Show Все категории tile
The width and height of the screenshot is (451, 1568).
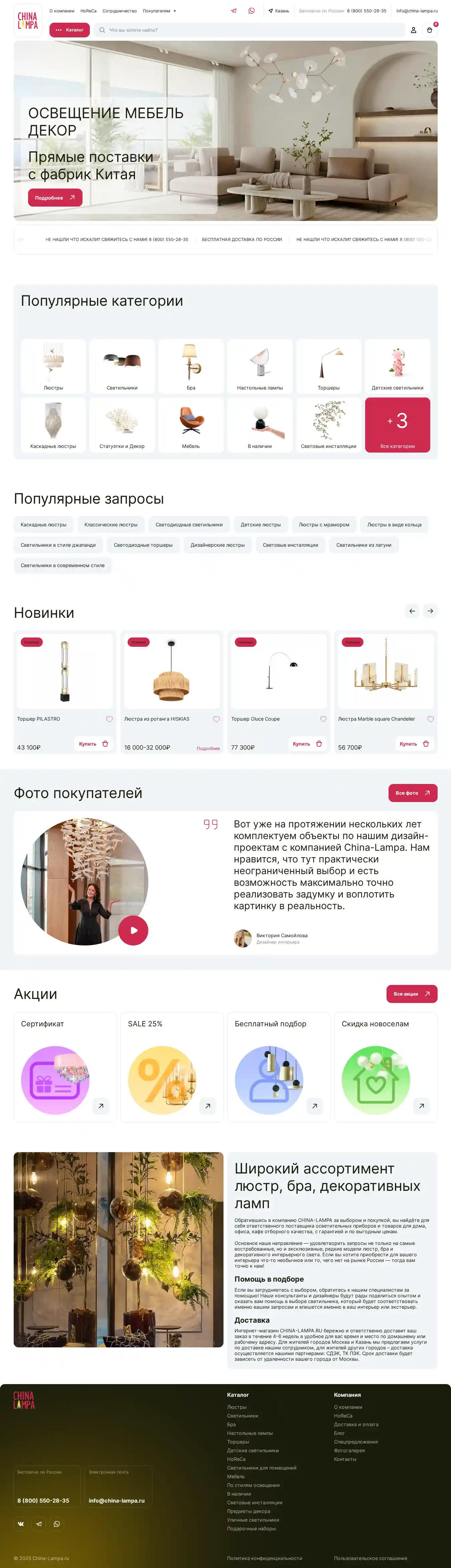pos(397,425)
